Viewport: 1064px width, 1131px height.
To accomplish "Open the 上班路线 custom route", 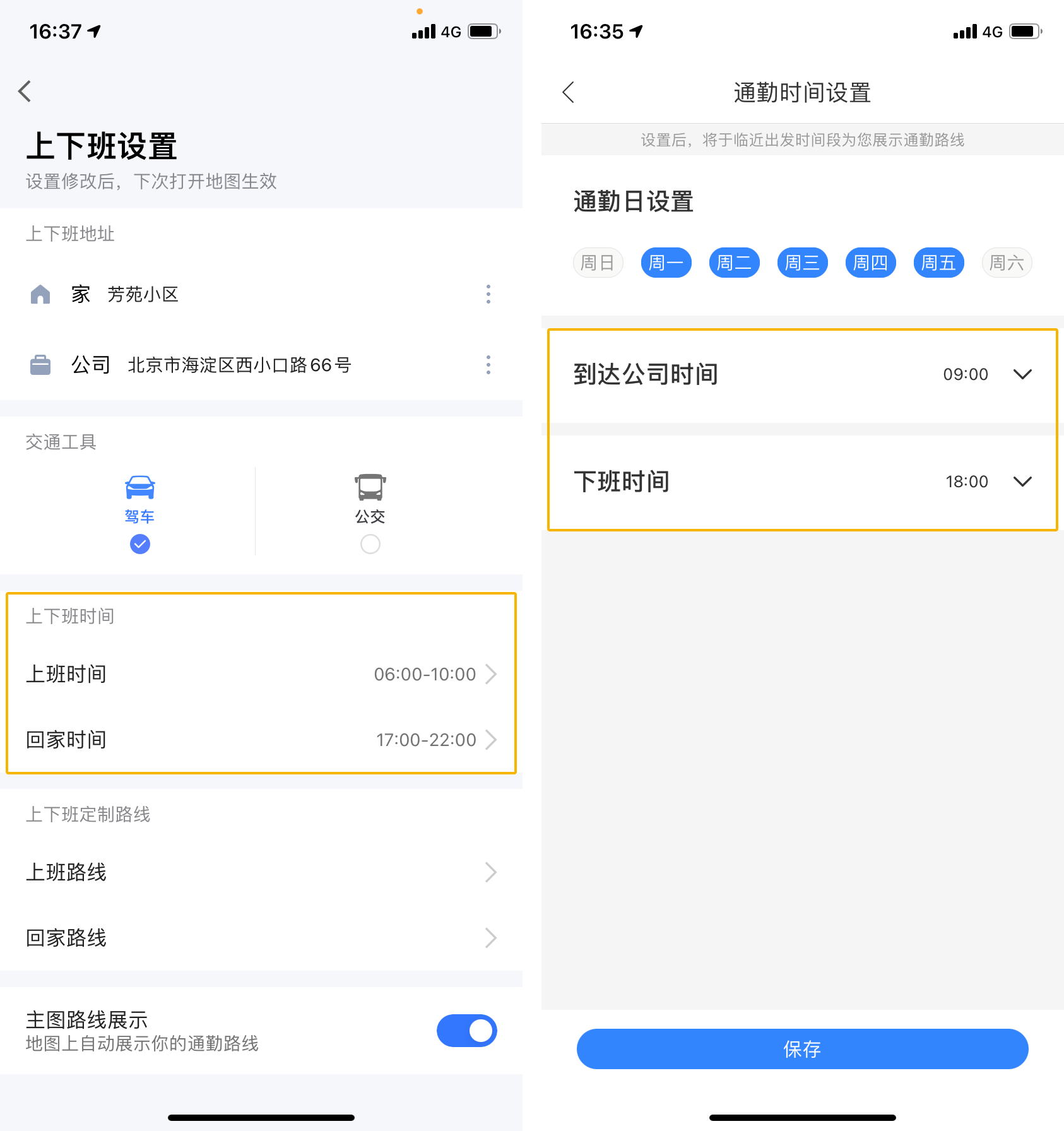I will (261, 872).
